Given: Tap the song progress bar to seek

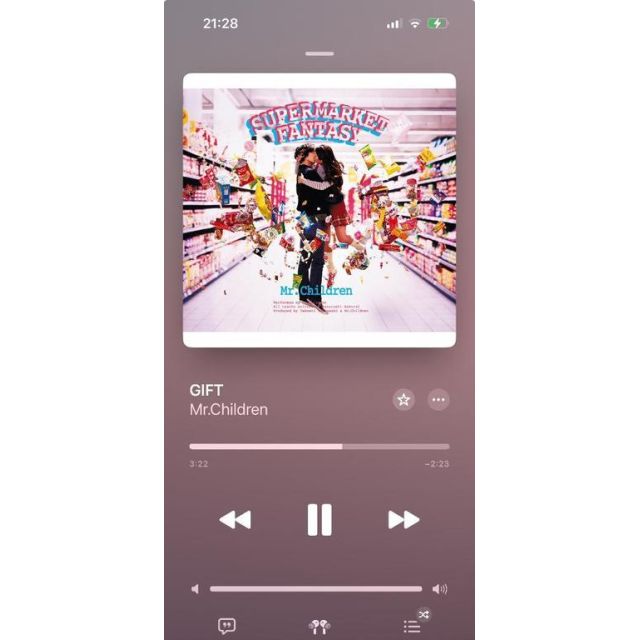Looking at the screenshot, I should coord(319,446).
